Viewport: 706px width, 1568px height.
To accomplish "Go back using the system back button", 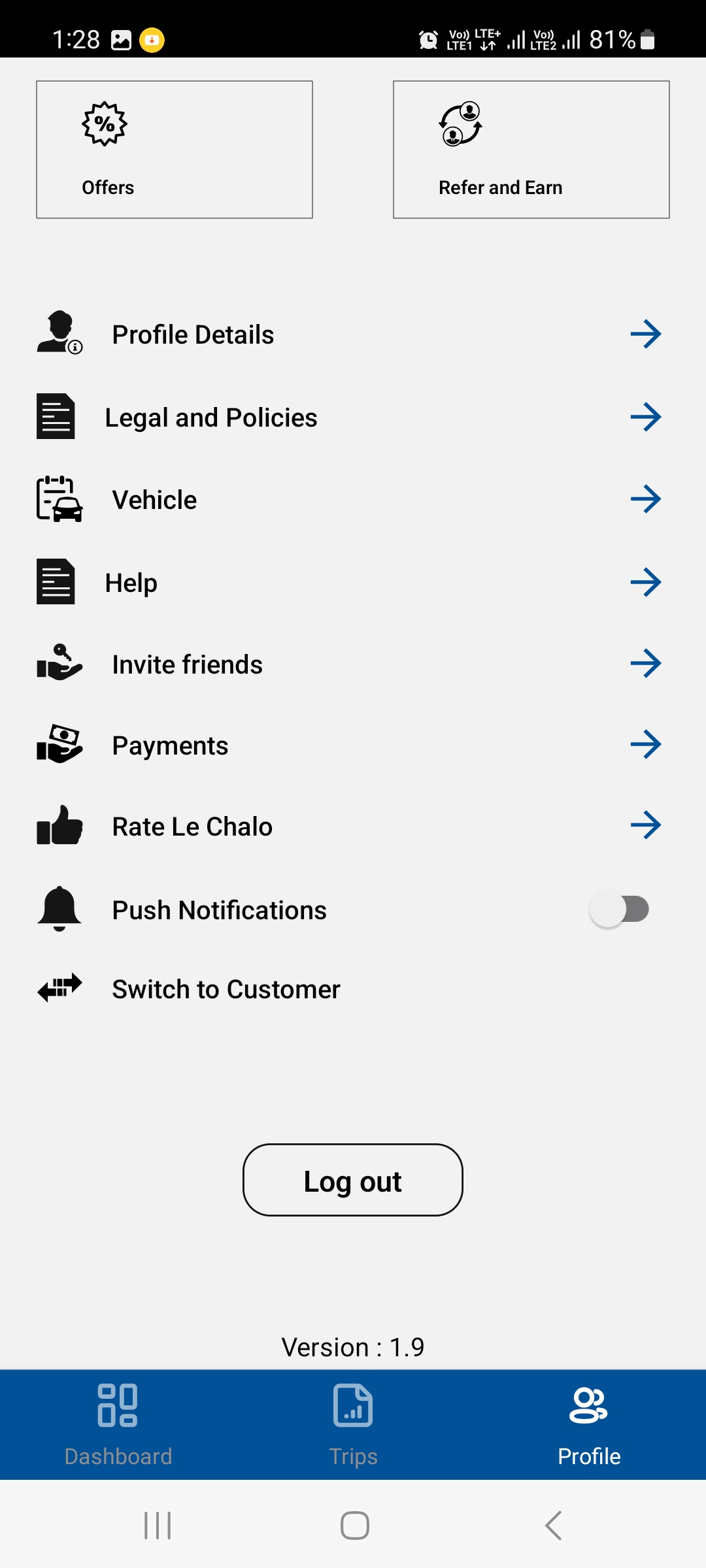I will (553, 1526).
